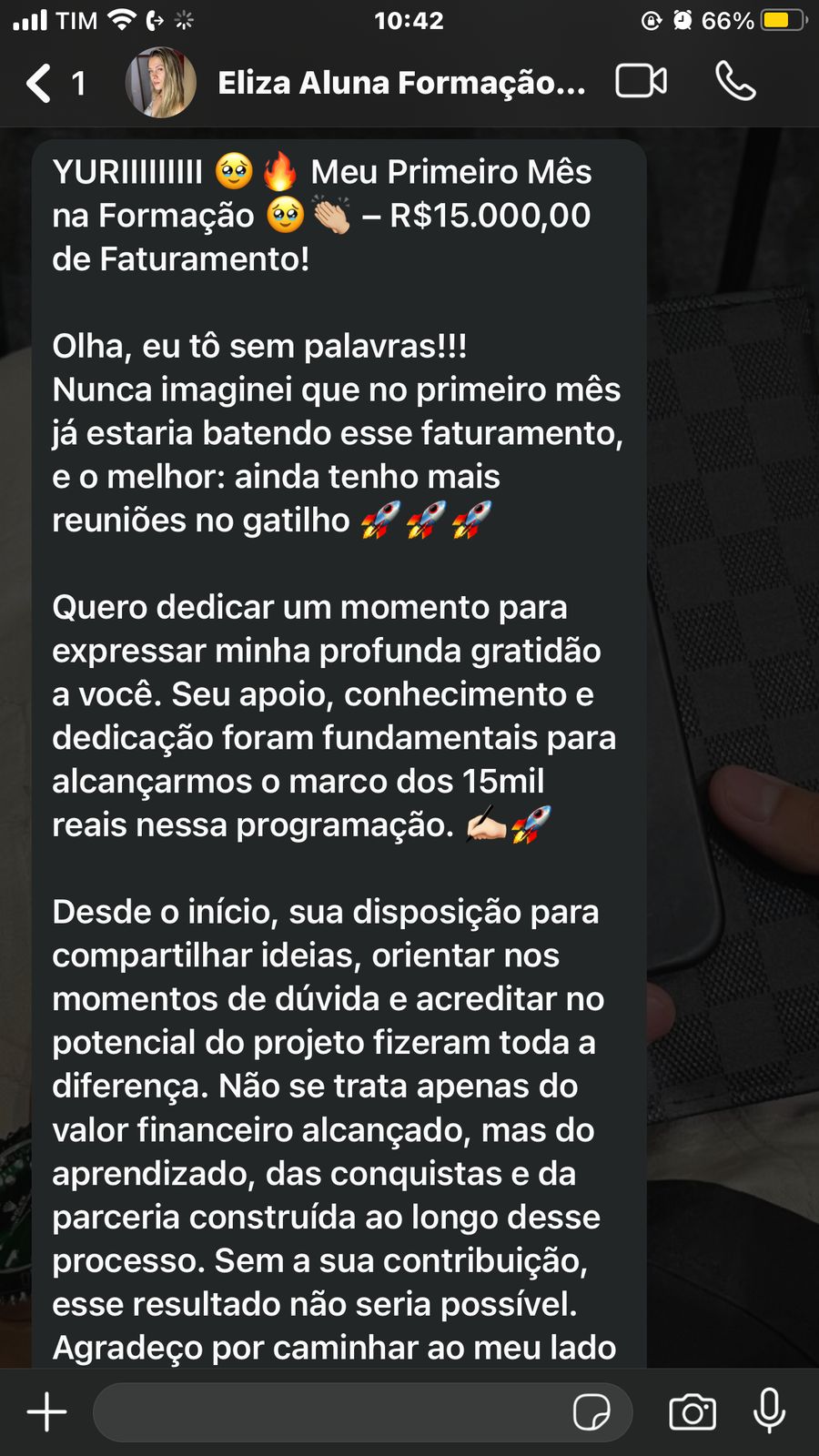Tap the message input field
Screen dimensions: 819x1456
click(x=328, y=1411)
